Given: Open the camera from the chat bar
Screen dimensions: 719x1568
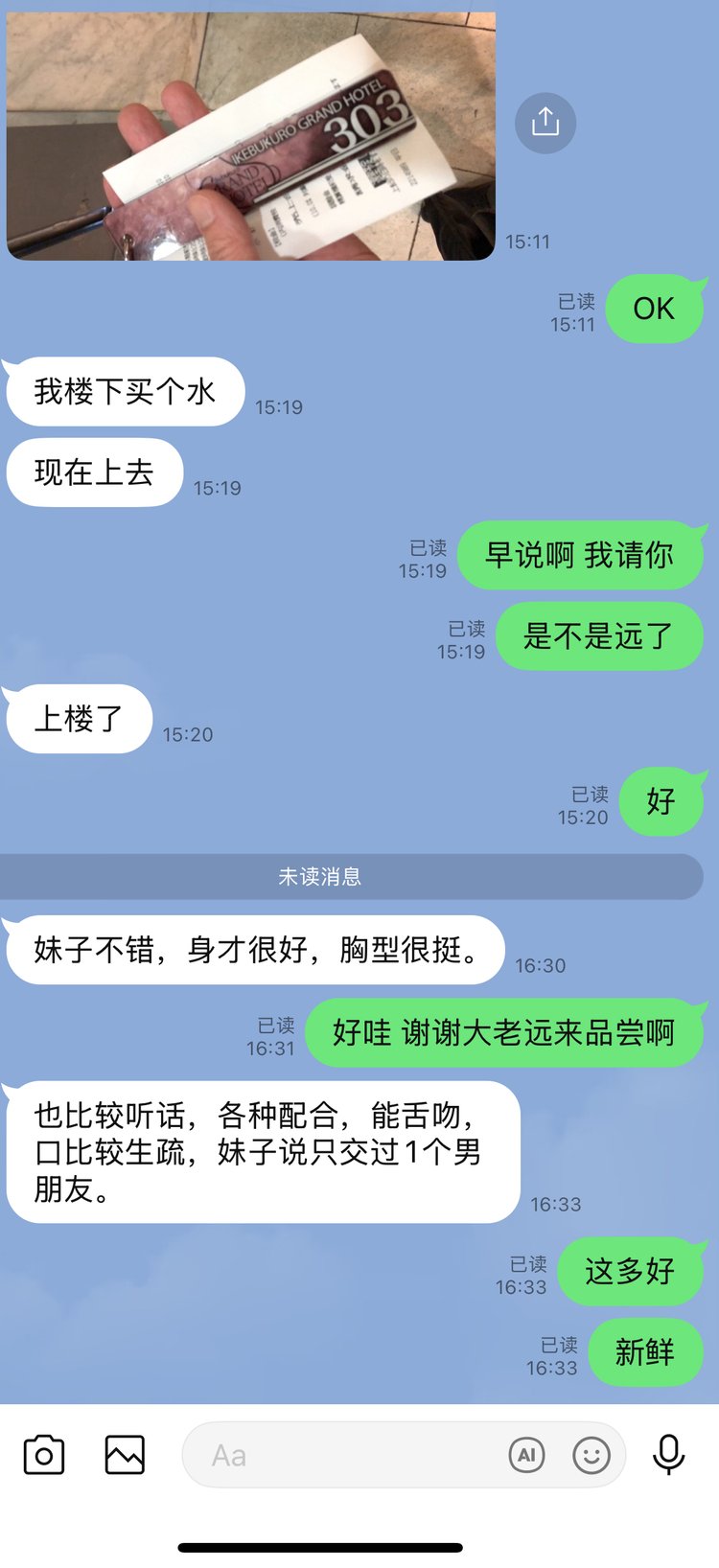Looking at the screenshot, I should [x=44, y=1455].
